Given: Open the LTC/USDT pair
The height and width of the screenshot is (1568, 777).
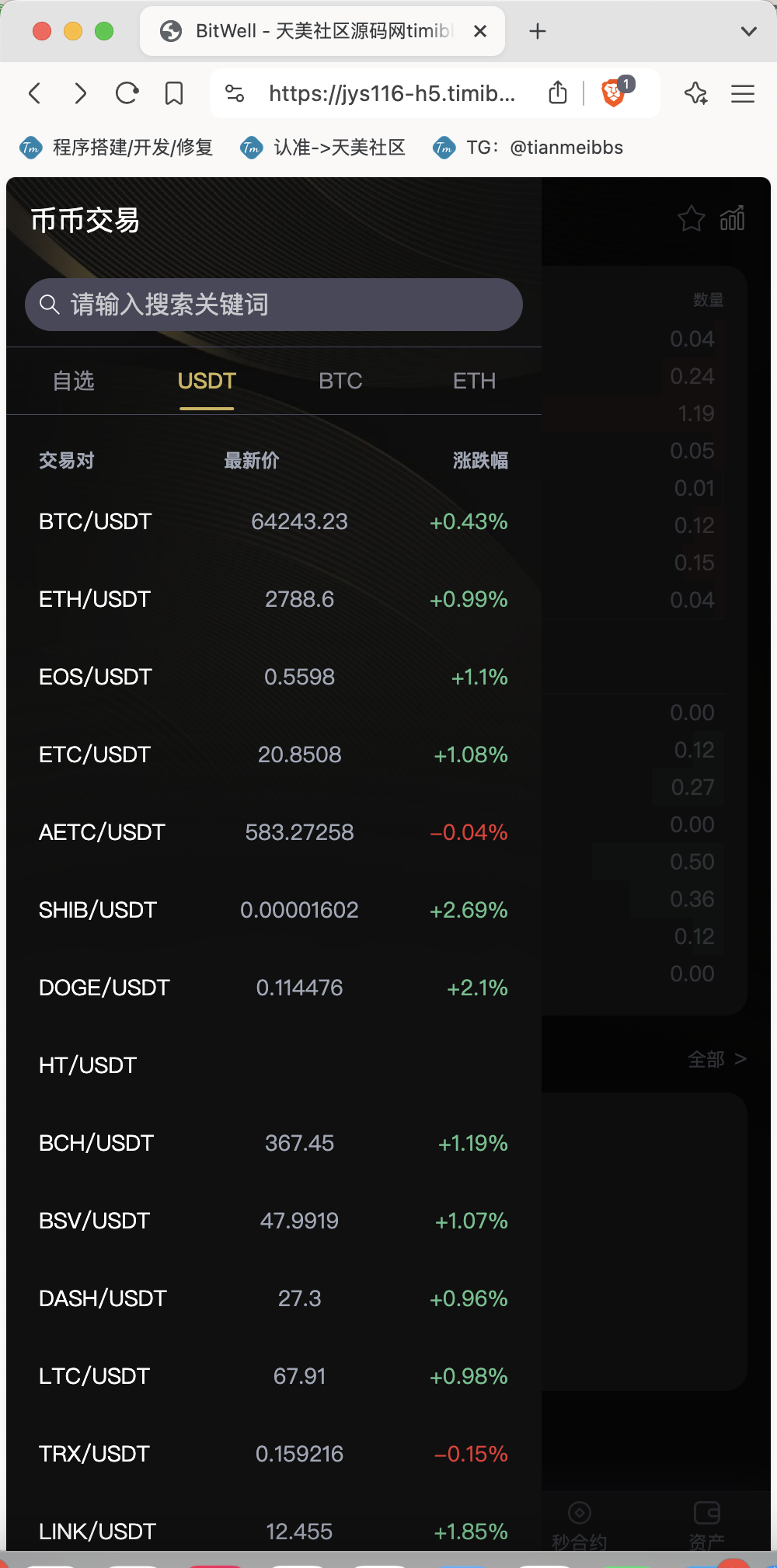Looking at the screenshot, I should pos(274,1376).
